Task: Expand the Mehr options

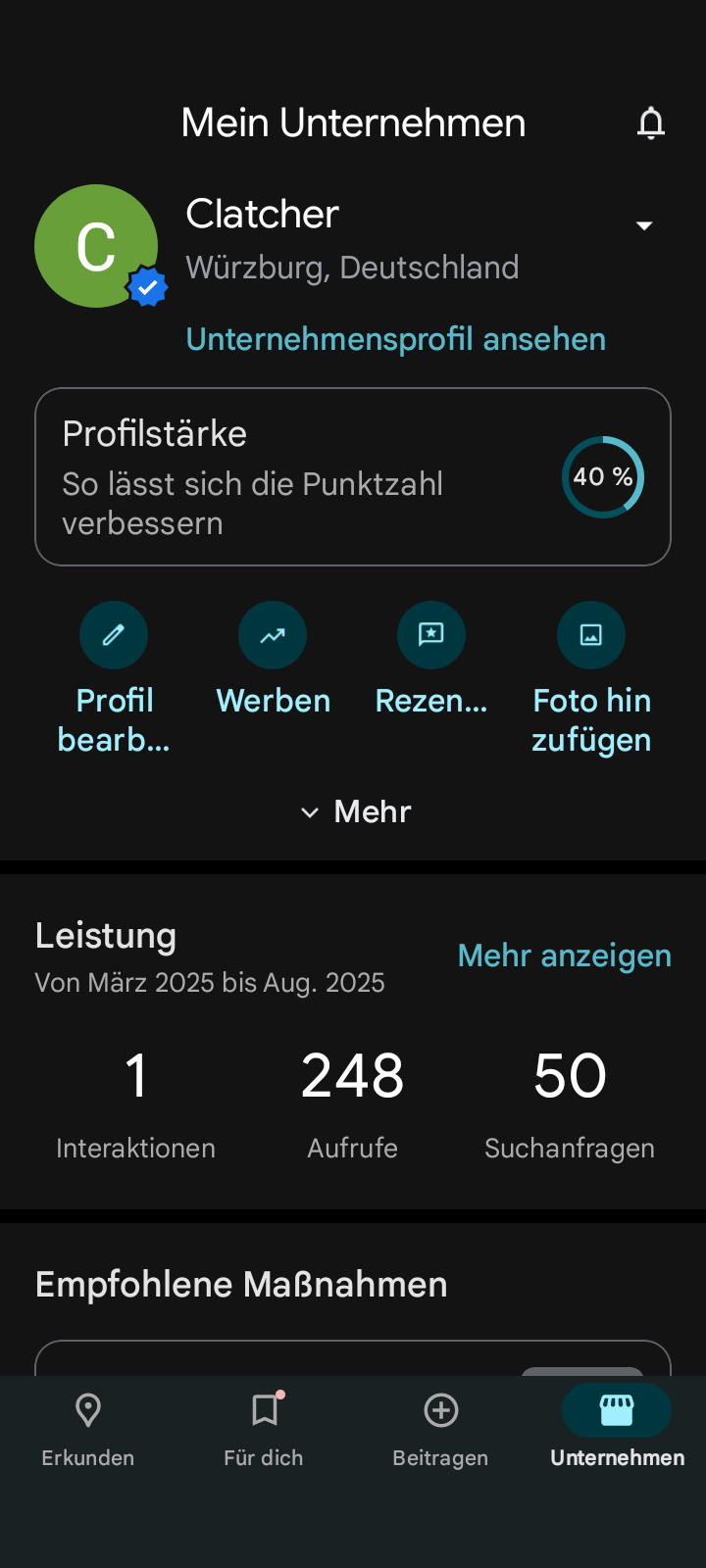Action: pyautogui.click(x=354, y=811)
